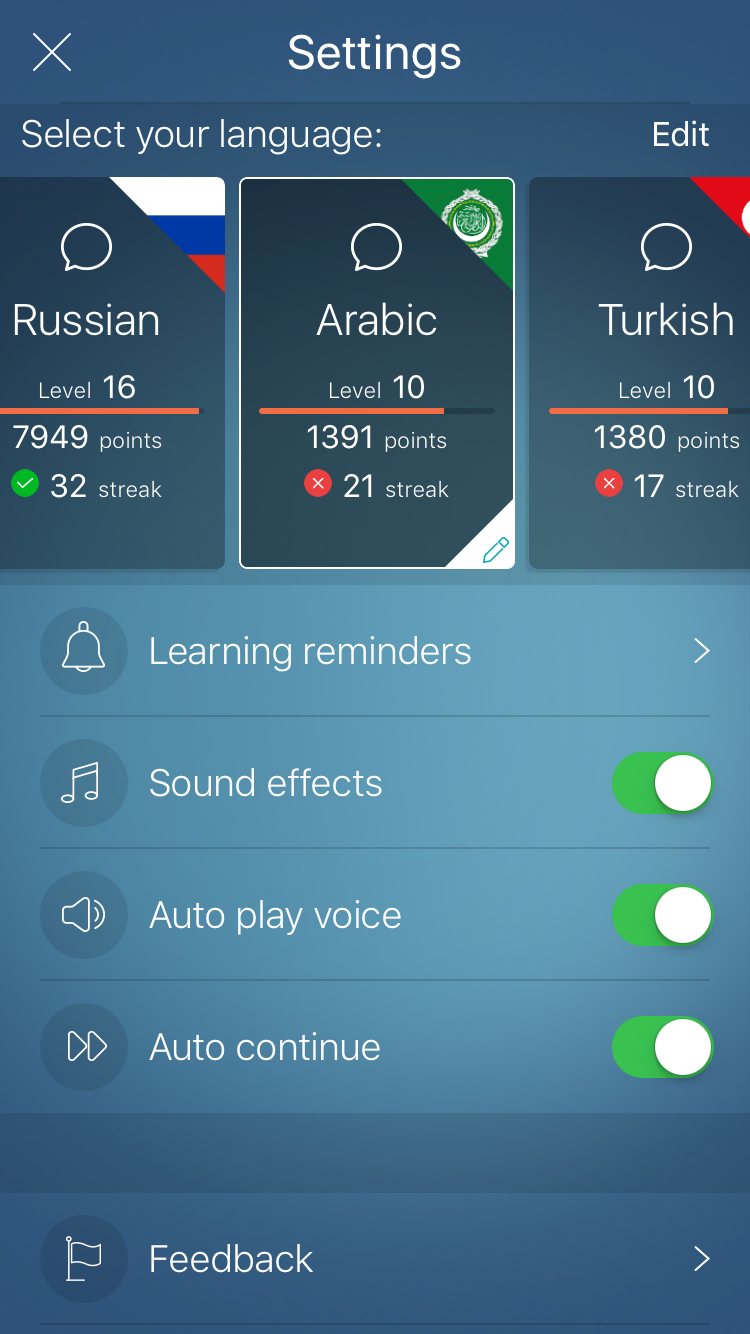The width and height of the screenshot is (750, 1334).
Task: Tap the pencil icon on the Arabic card
Action: click(x=495, y=549)
